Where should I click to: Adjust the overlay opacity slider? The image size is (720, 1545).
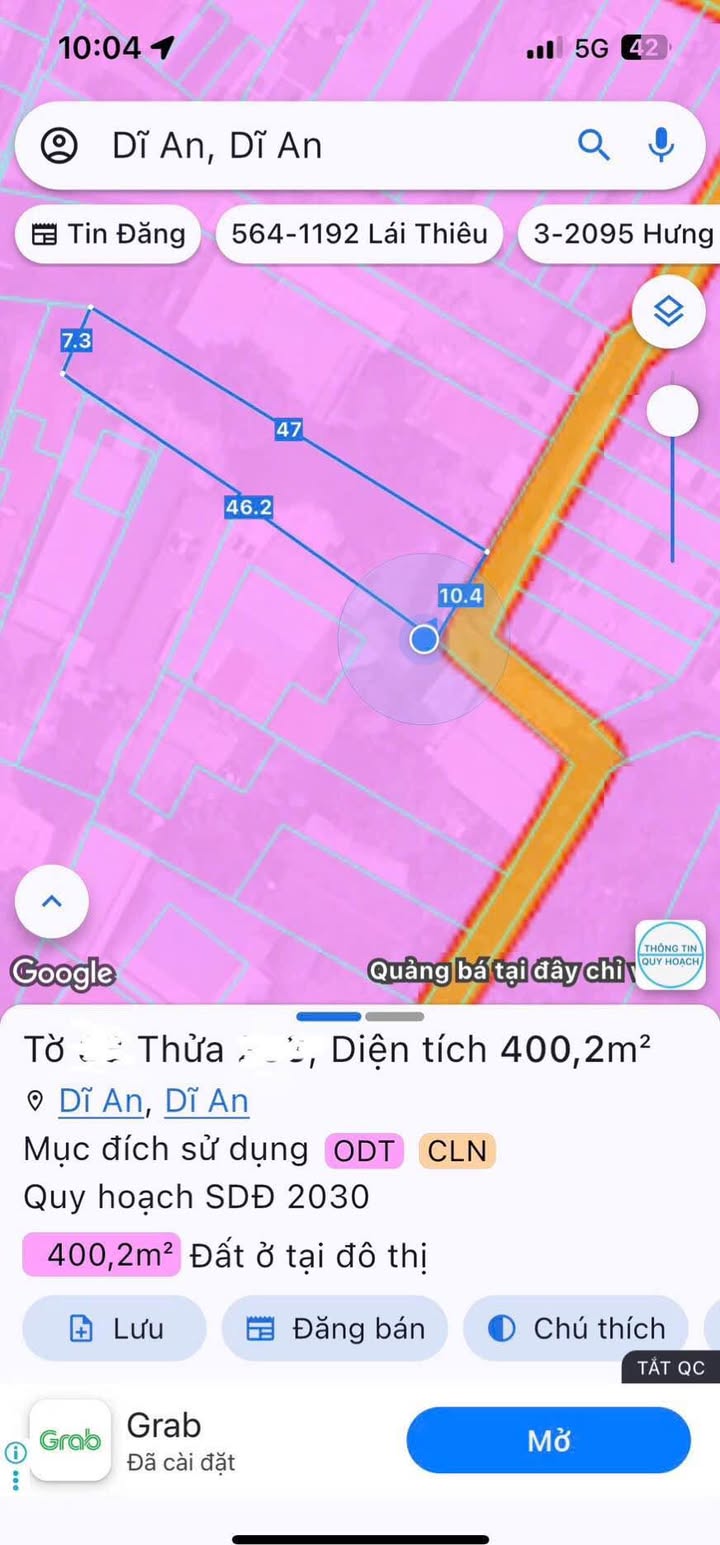[x=672, y=411]
